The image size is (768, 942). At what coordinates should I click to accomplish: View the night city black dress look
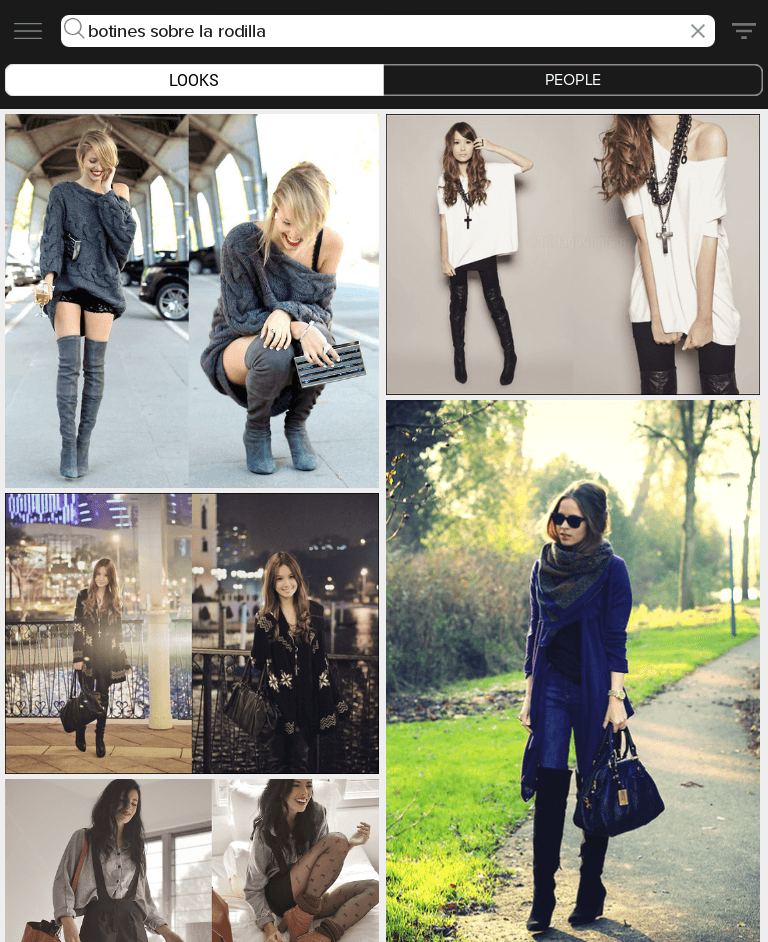coord(192,633)
